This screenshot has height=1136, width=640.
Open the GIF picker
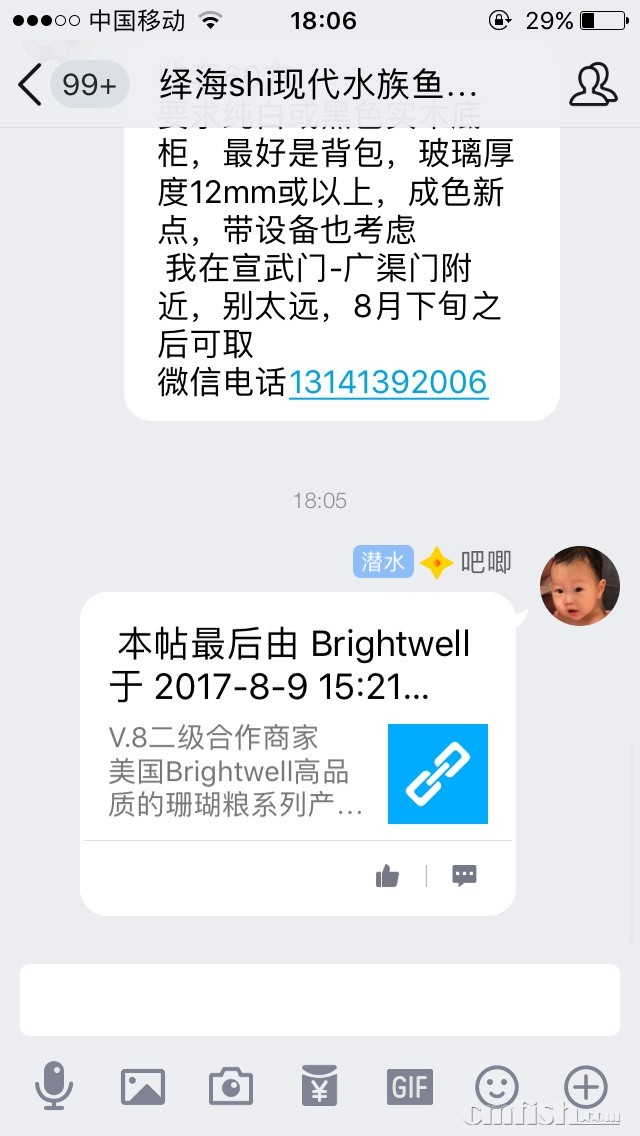[x=409, y=1086]
